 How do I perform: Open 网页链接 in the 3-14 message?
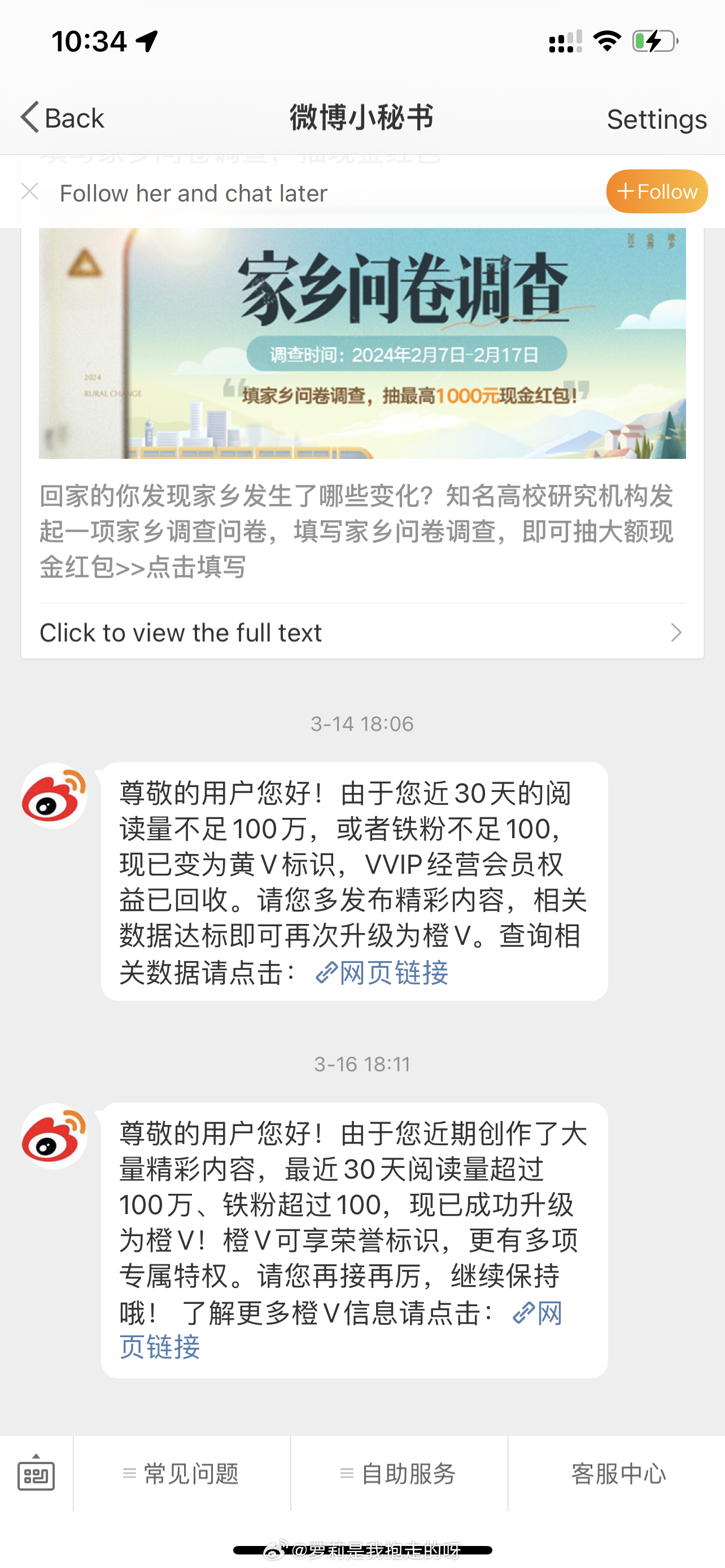(382, 972)
